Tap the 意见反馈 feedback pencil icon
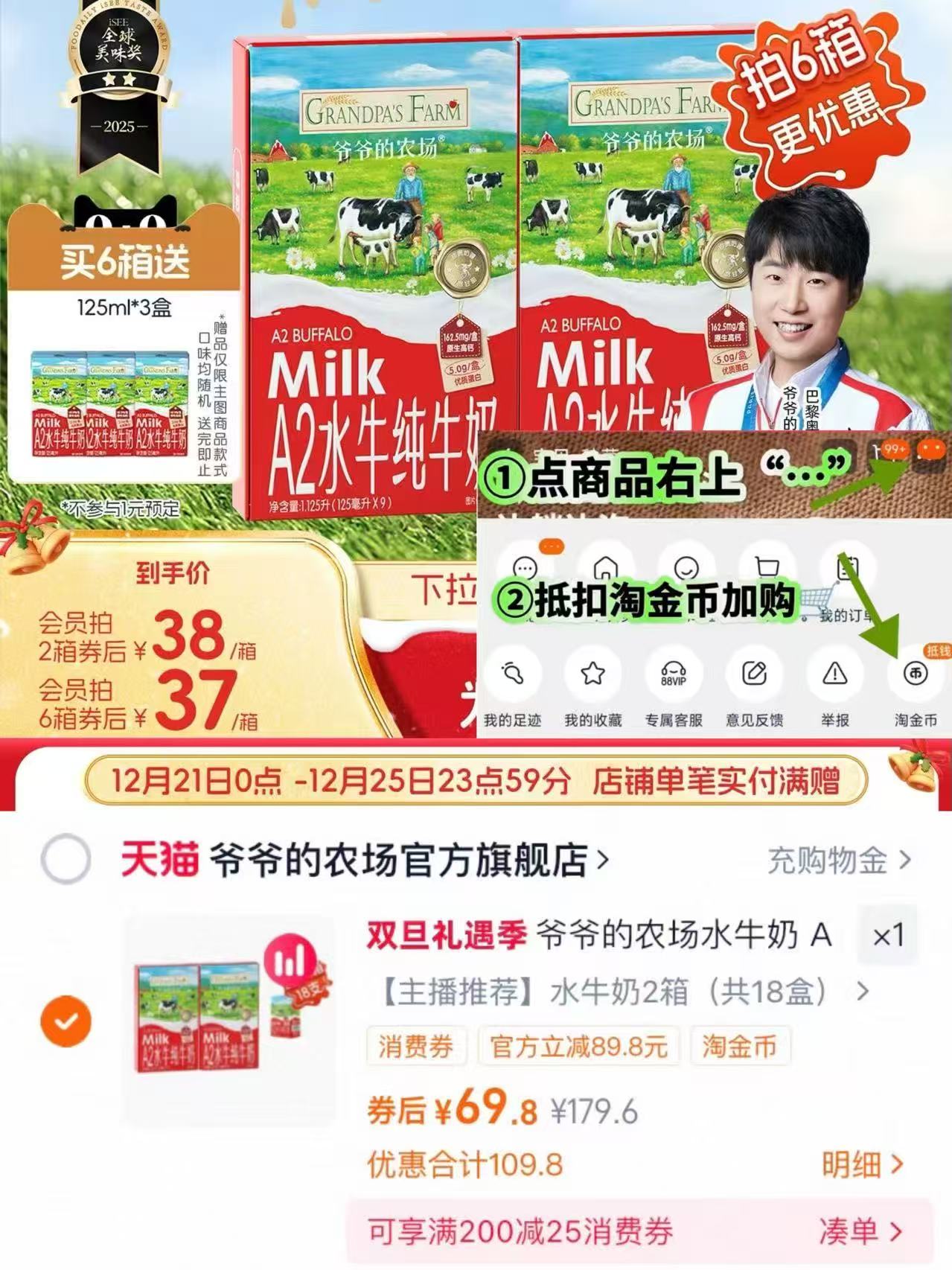Image resolution: width=952 pixels, height=1270 pixels. point(753,674)
